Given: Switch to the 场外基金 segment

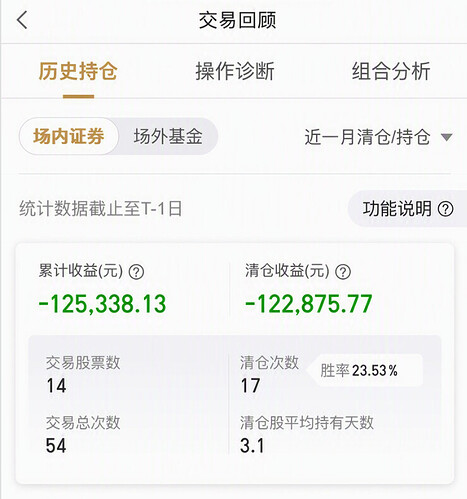Looking at the screenshot, I should (x=168, y=136).
